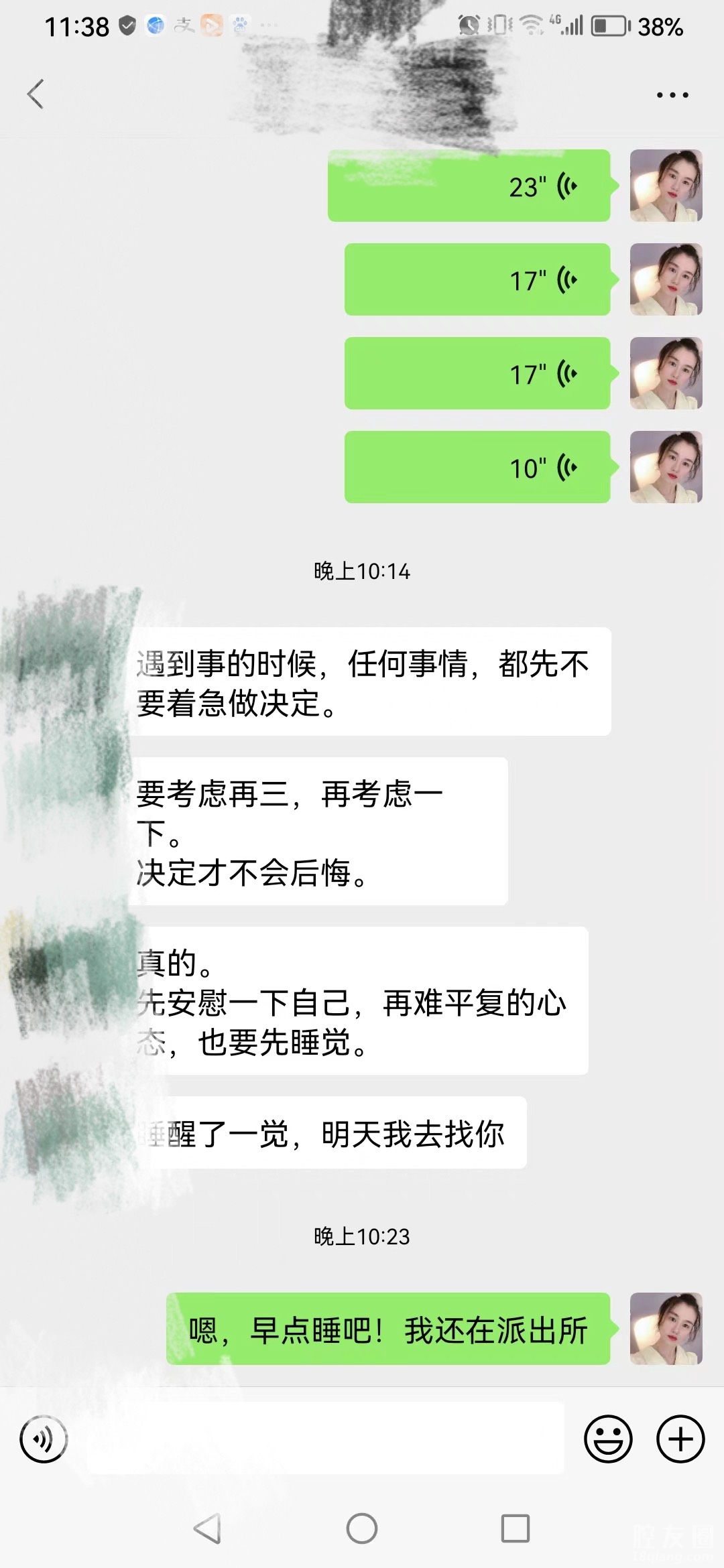The height and width of the screenshot is (1568, 724).
Task: Switch to voice input mode
Action: tap(44, 1439)
